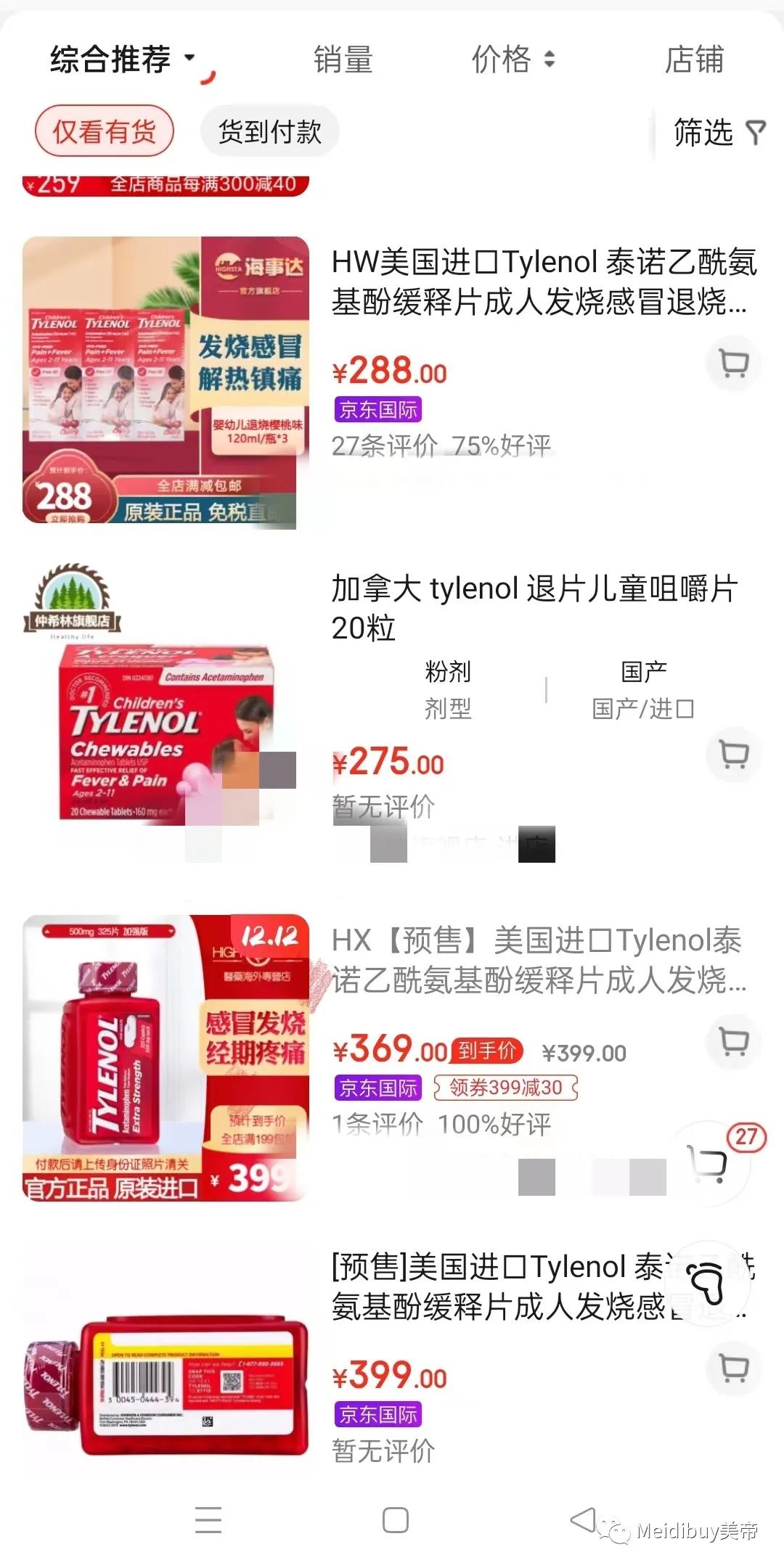Claim the 领券399减30 coupon
Viewport: 784px width, 1568px height.
505,1088
